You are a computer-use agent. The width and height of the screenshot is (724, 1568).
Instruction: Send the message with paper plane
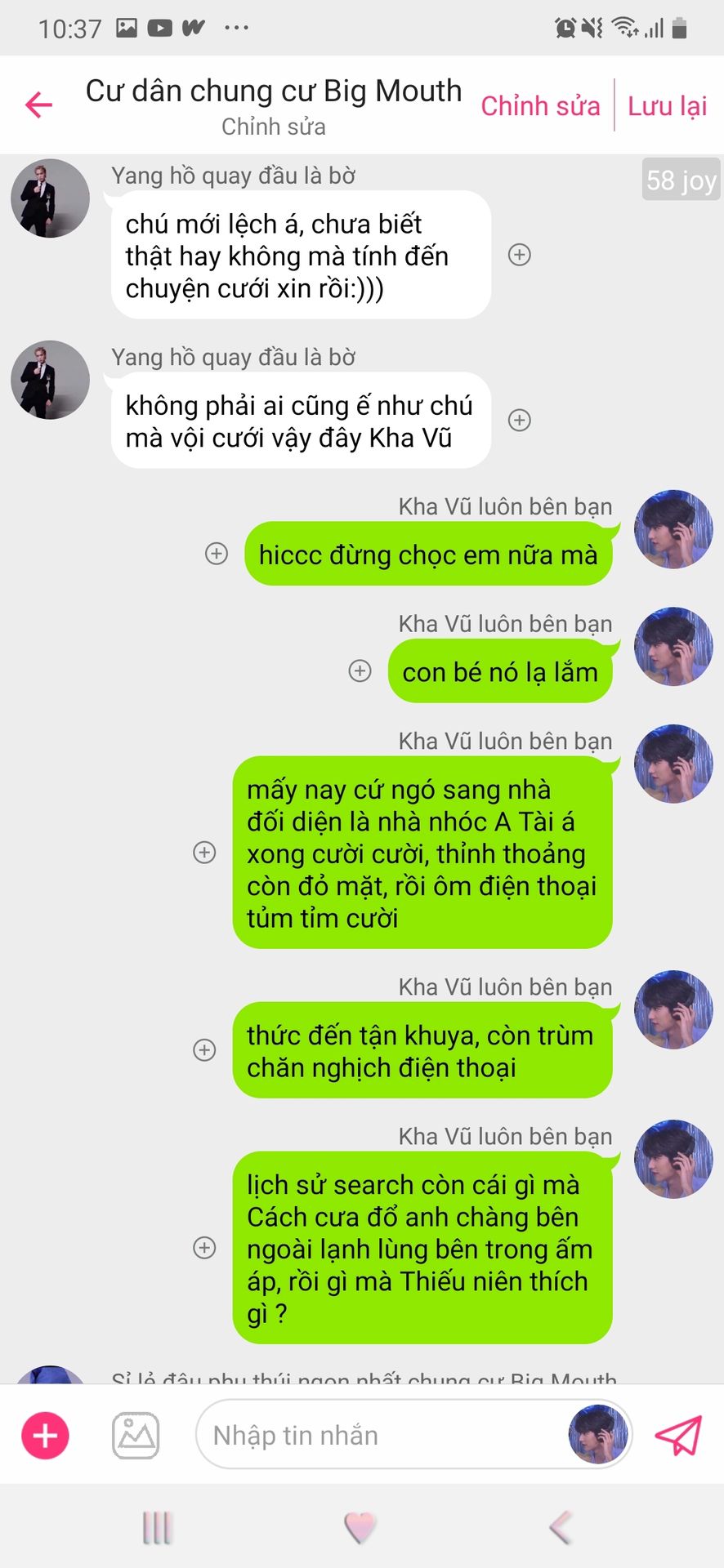[678, 1435]
